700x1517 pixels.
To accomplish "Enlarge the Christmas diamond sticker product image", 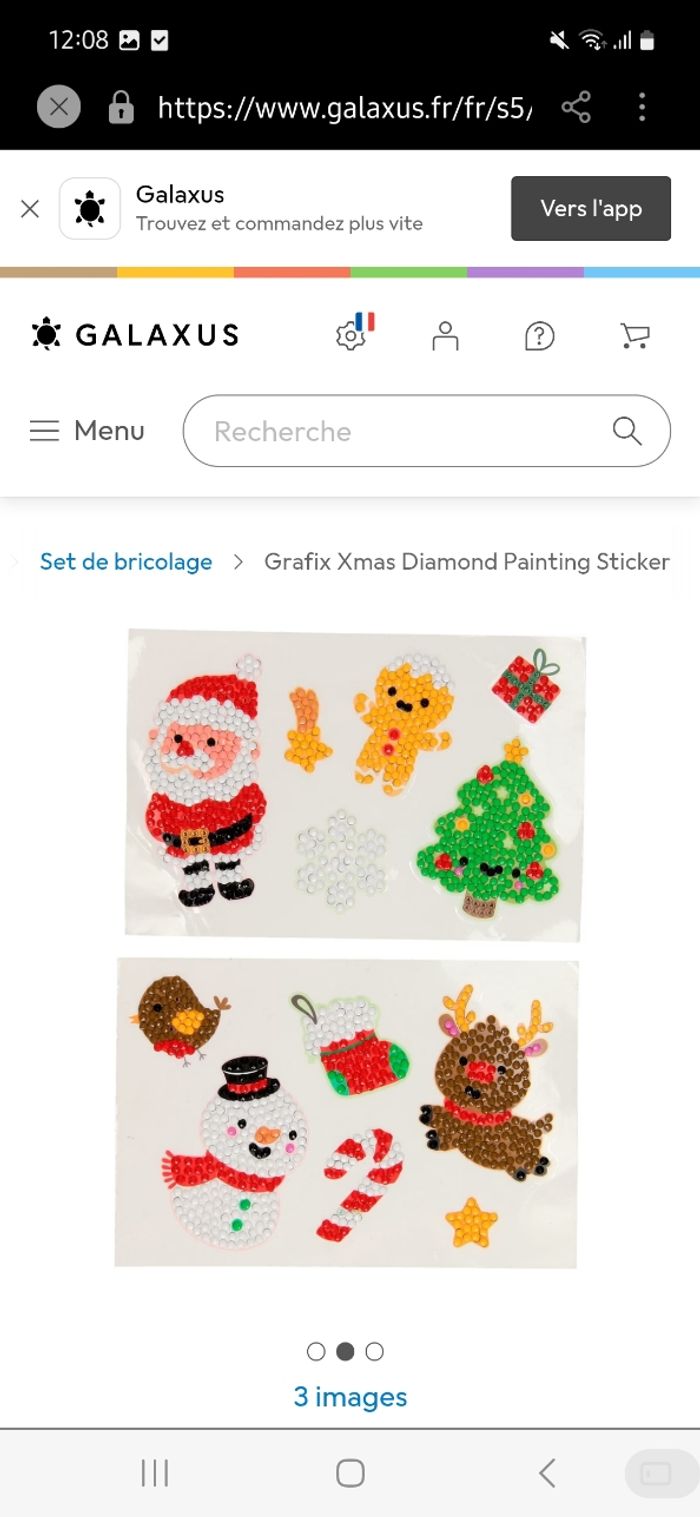I will coord(350,945).
